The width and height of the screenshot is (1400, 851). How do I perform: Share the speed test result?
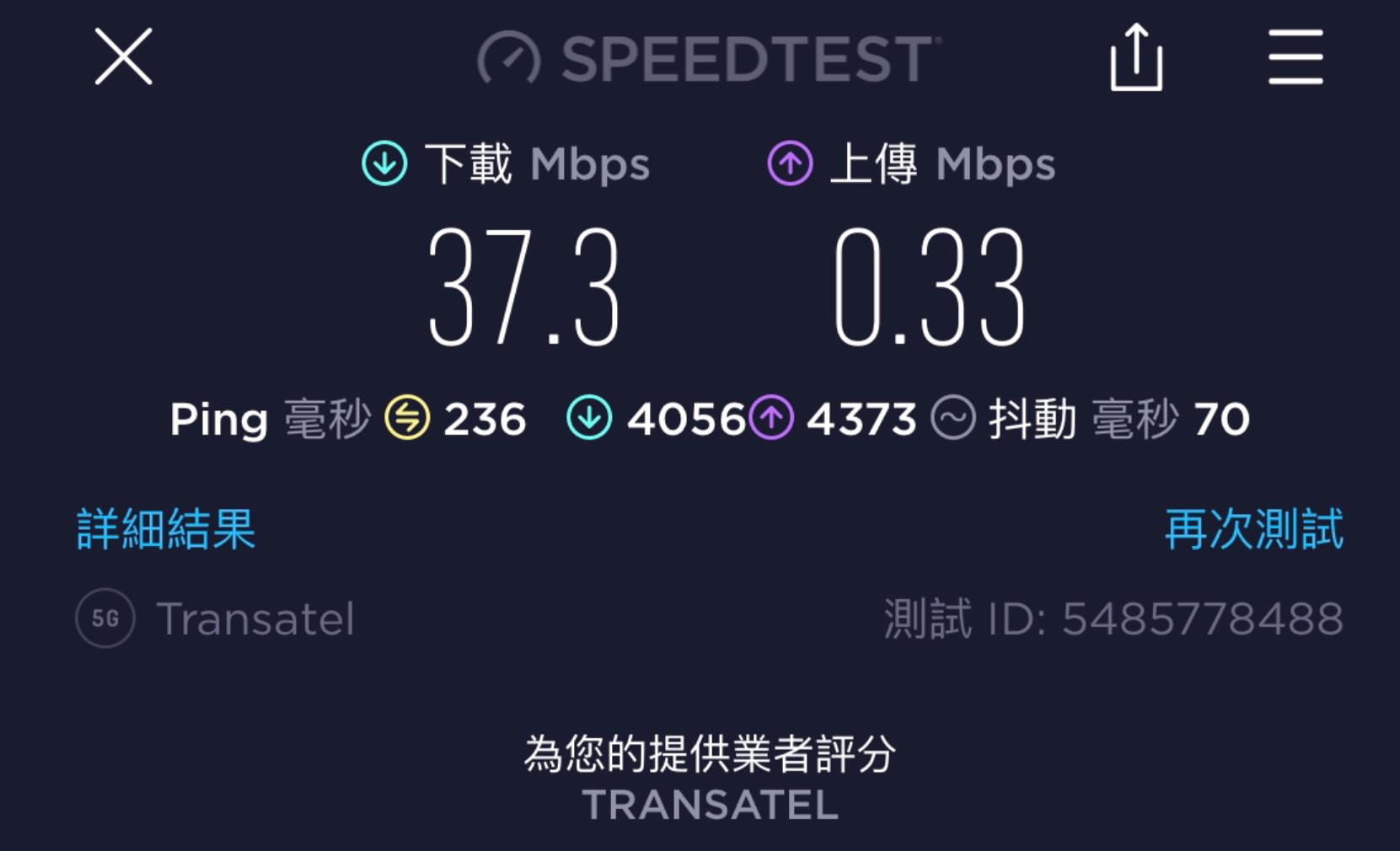click(x=1136, y=57)
